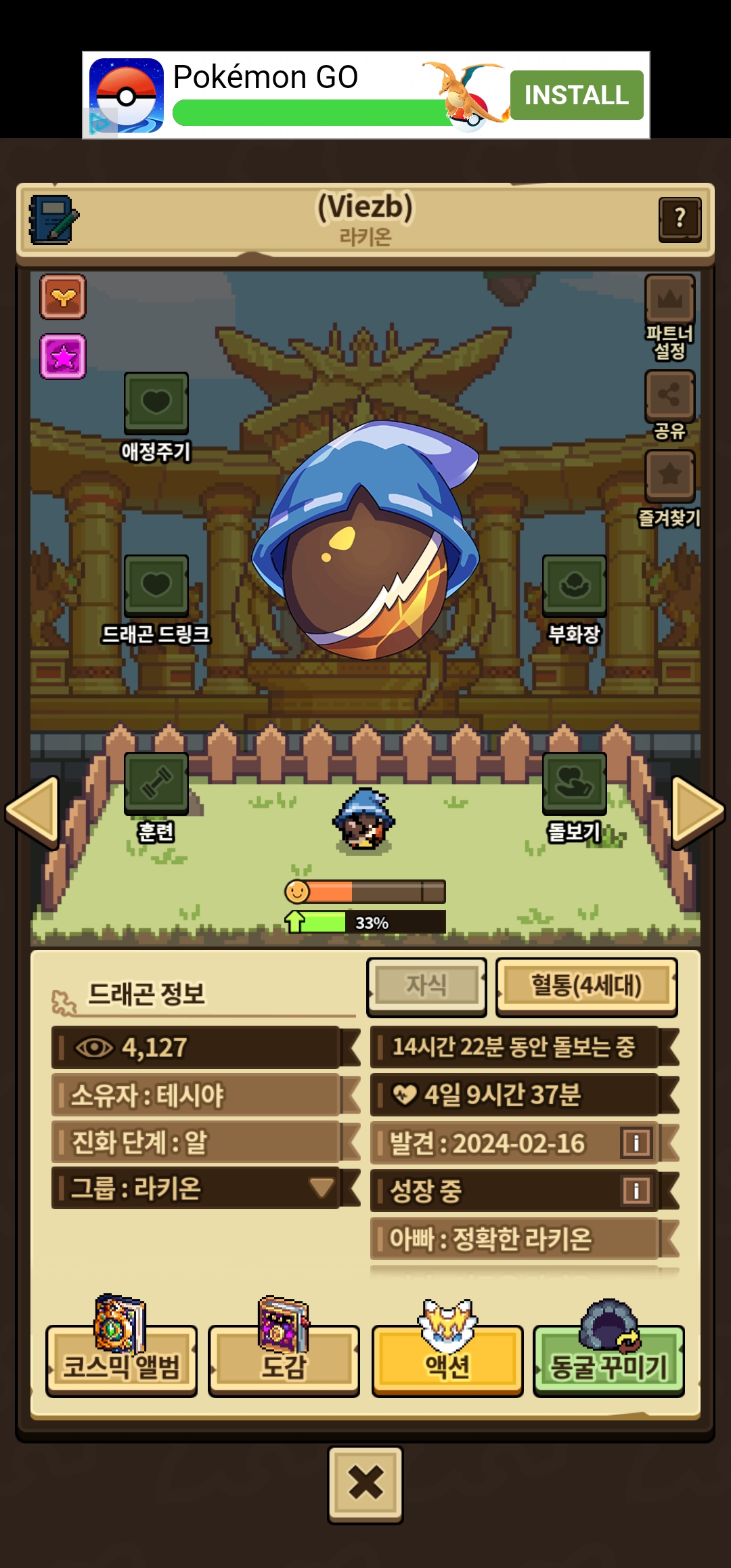Add dragon to 즐겨찾기 favorites
The image size is (731, 1568).
(x=669, y=475)
